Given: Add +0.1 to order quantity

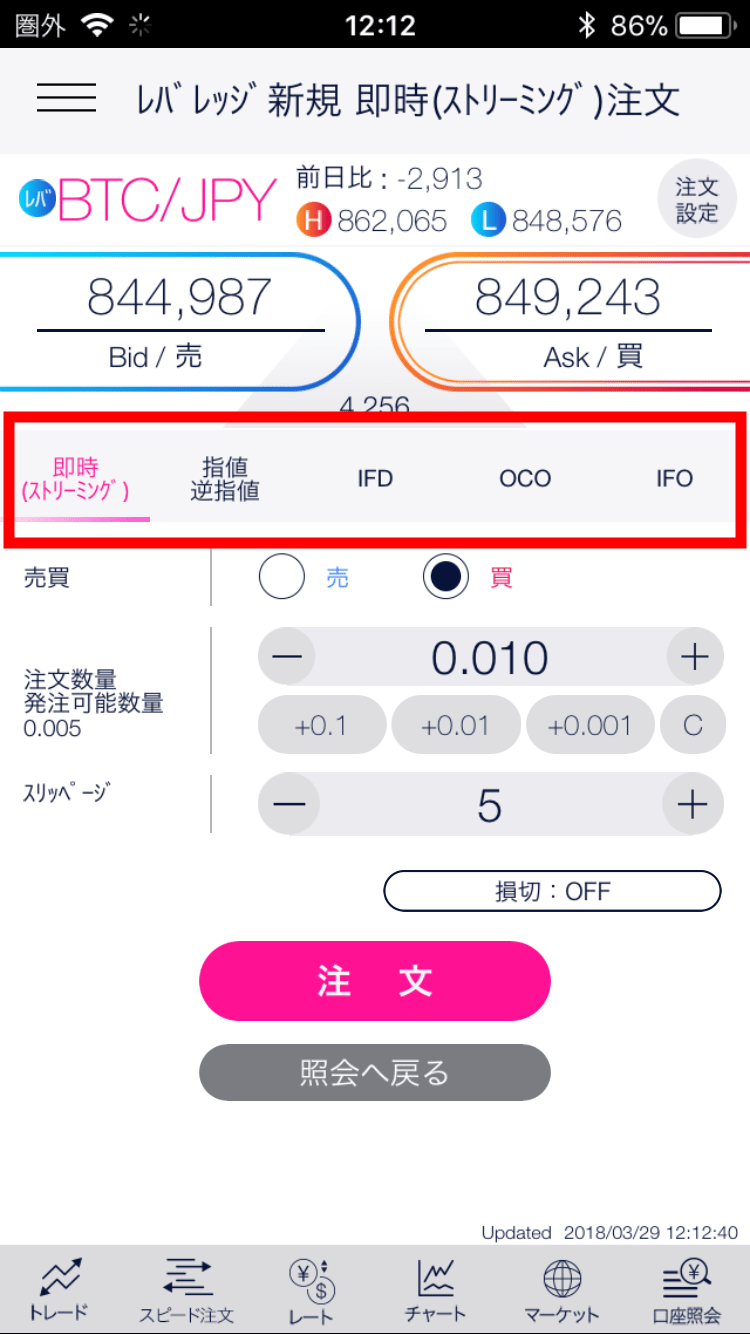Looking at the screenshot, I should (x=321, y=726).
